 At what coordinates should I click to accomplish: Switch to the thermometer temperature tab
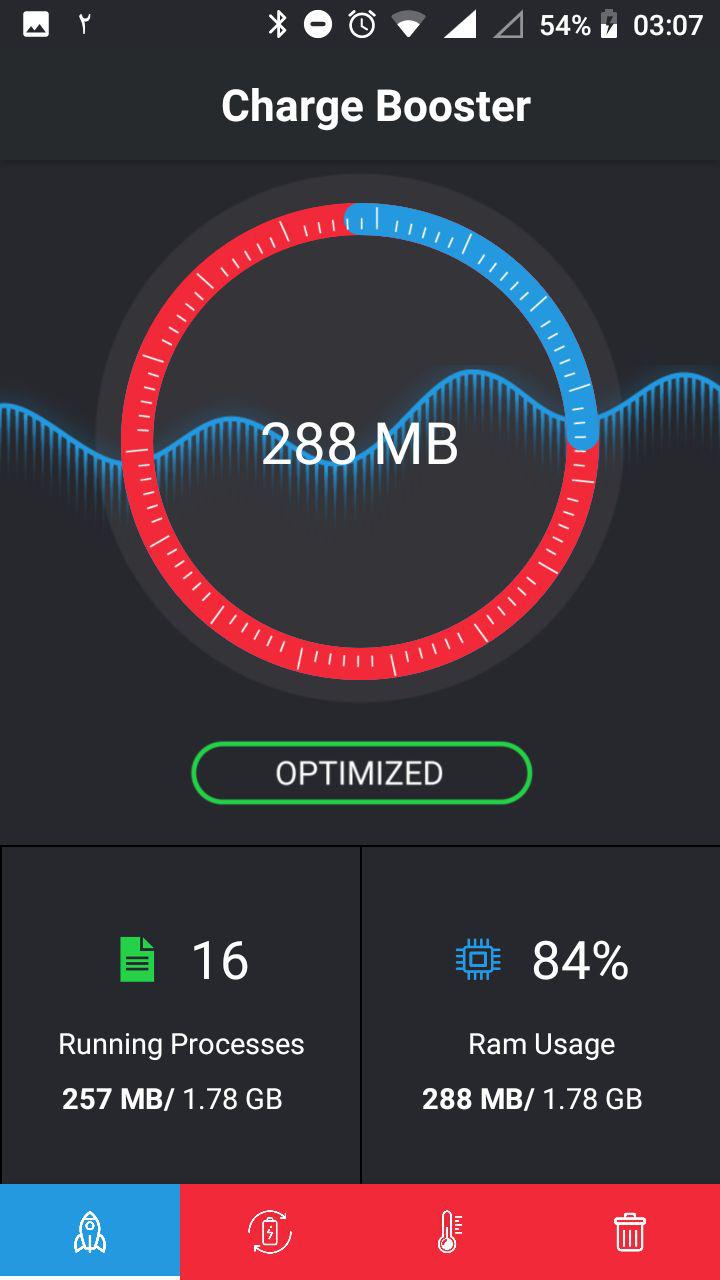pos(450,1232)
